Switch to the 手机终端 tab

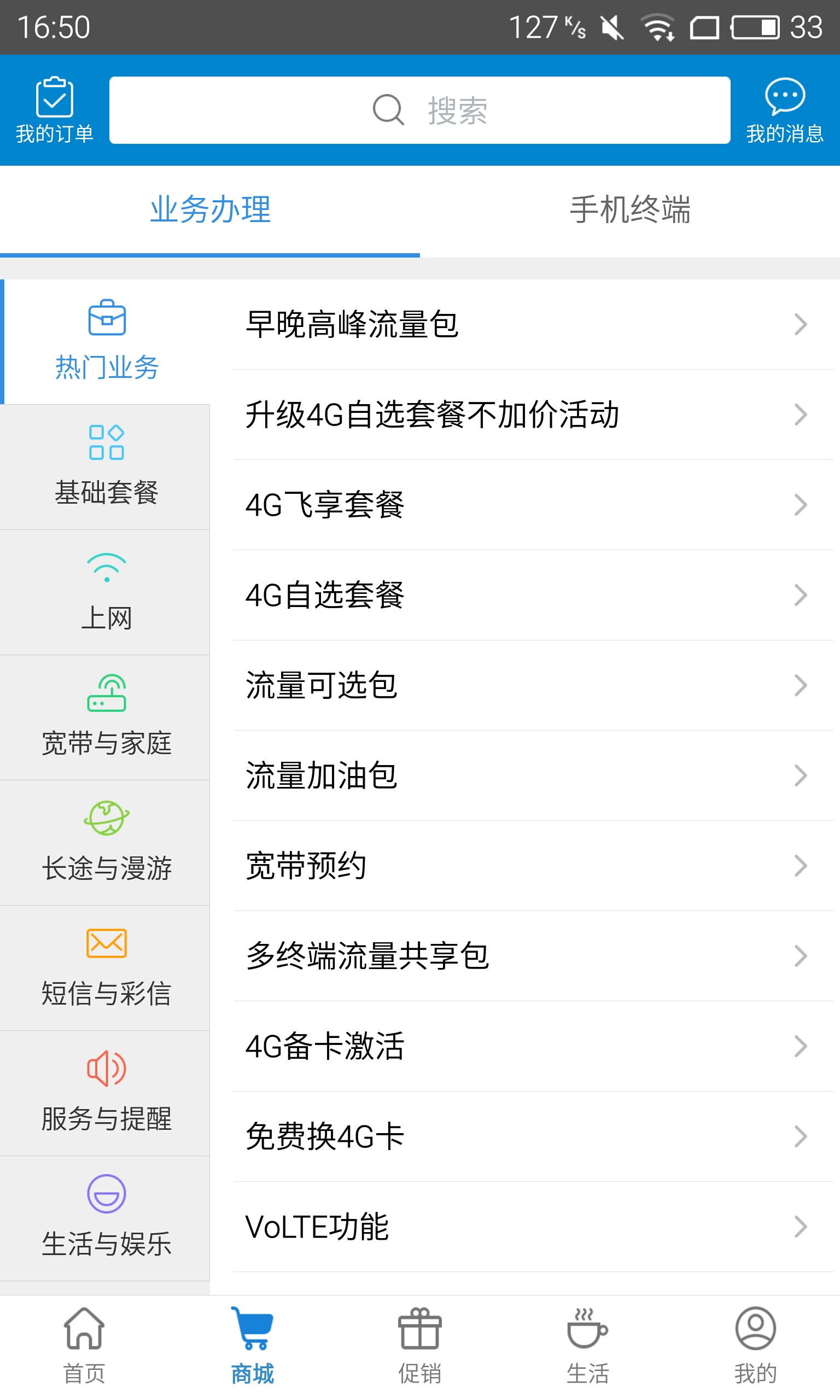(x=629, y=210)
